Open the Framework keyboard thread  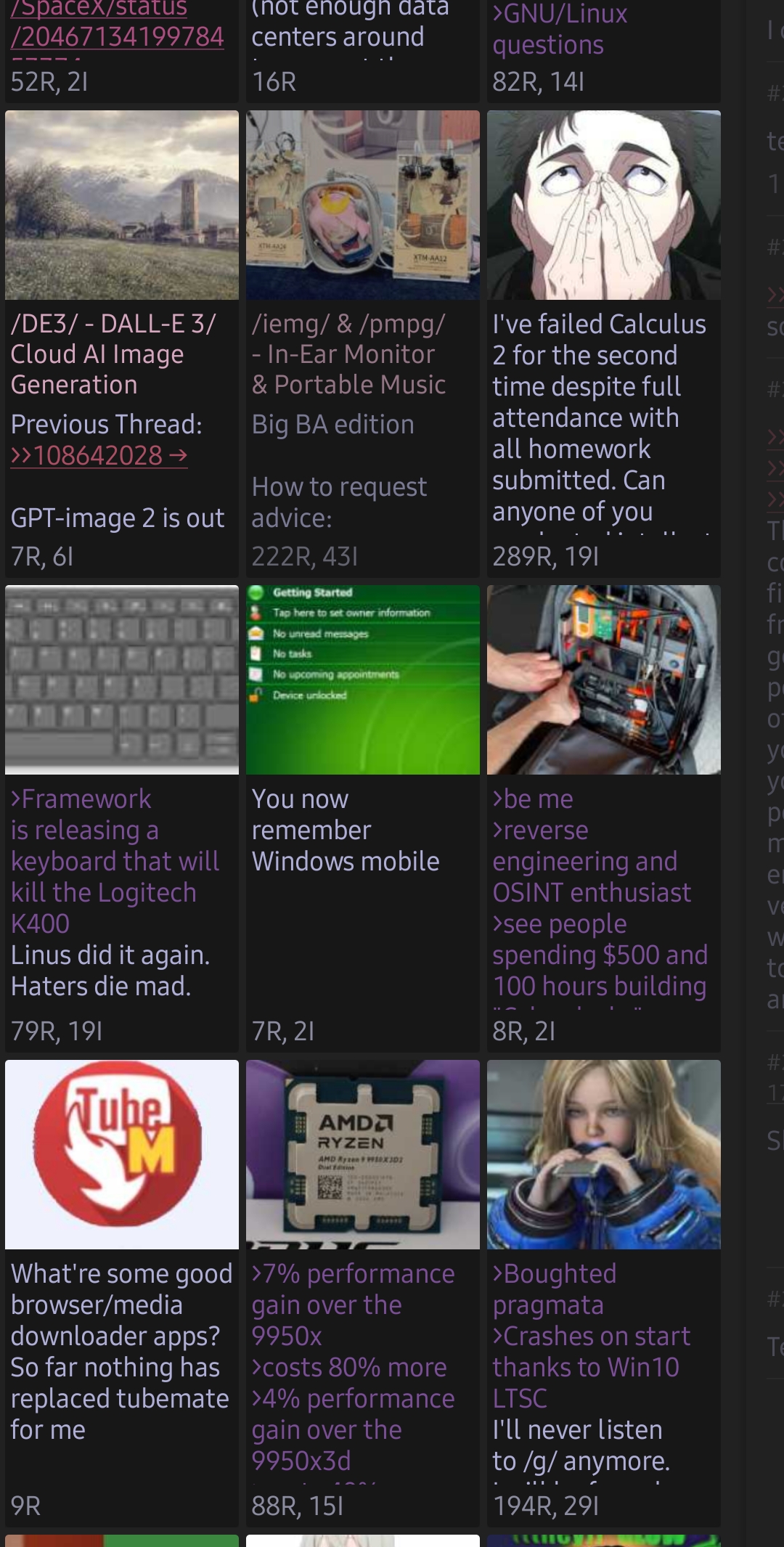(x=122, y=680)
